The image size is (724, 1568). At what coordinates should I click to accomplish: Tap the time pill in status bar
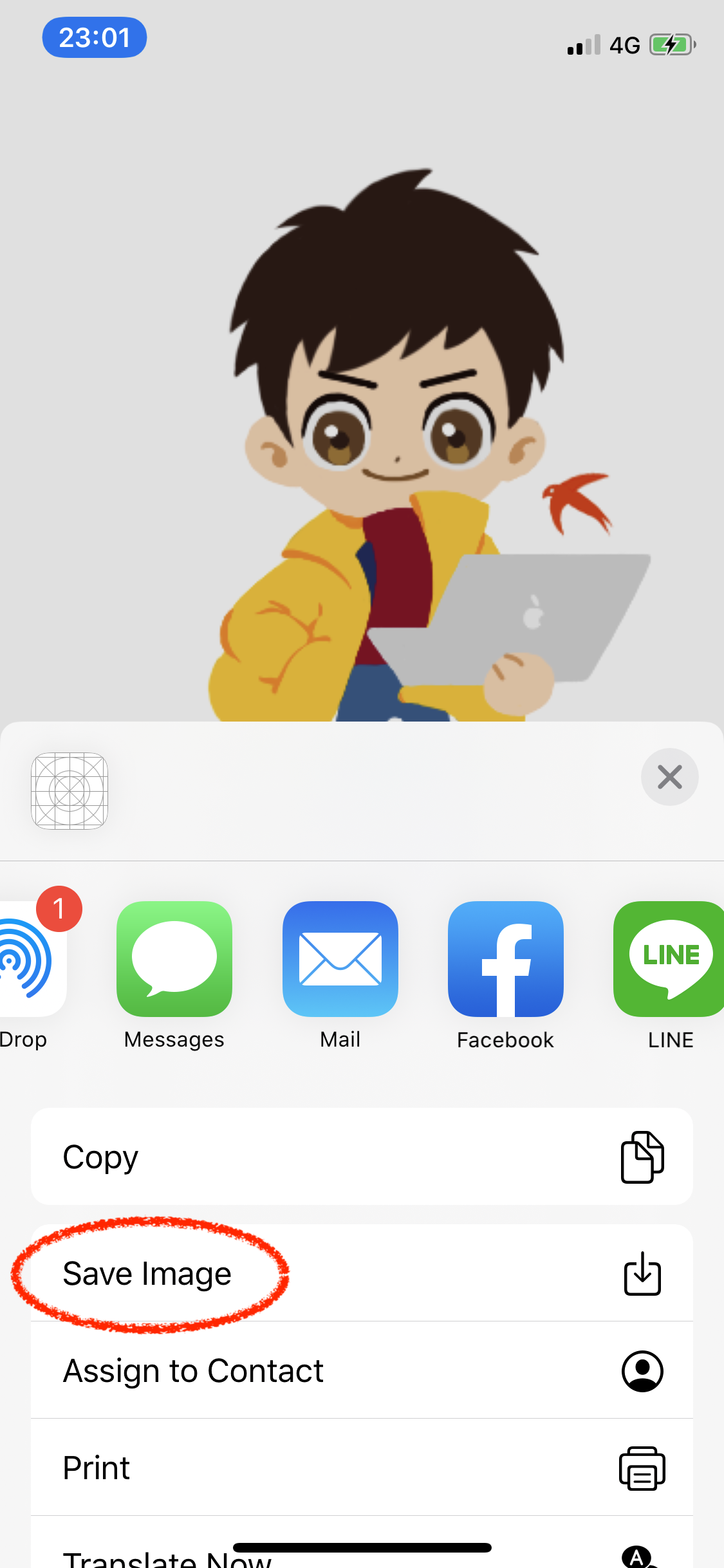pyautogui.click(x=95, y=37)
